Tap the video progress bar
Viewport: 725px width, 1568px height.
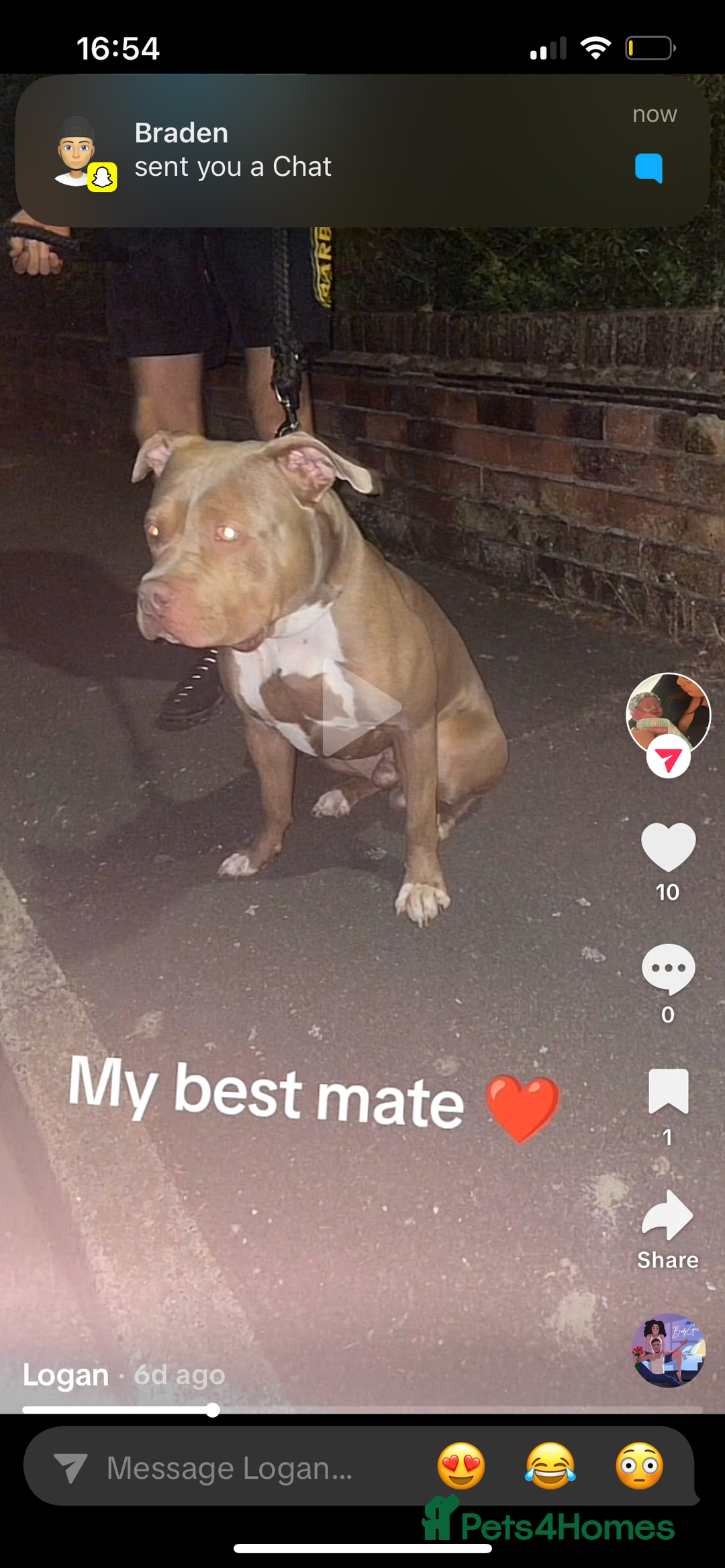362,1410
